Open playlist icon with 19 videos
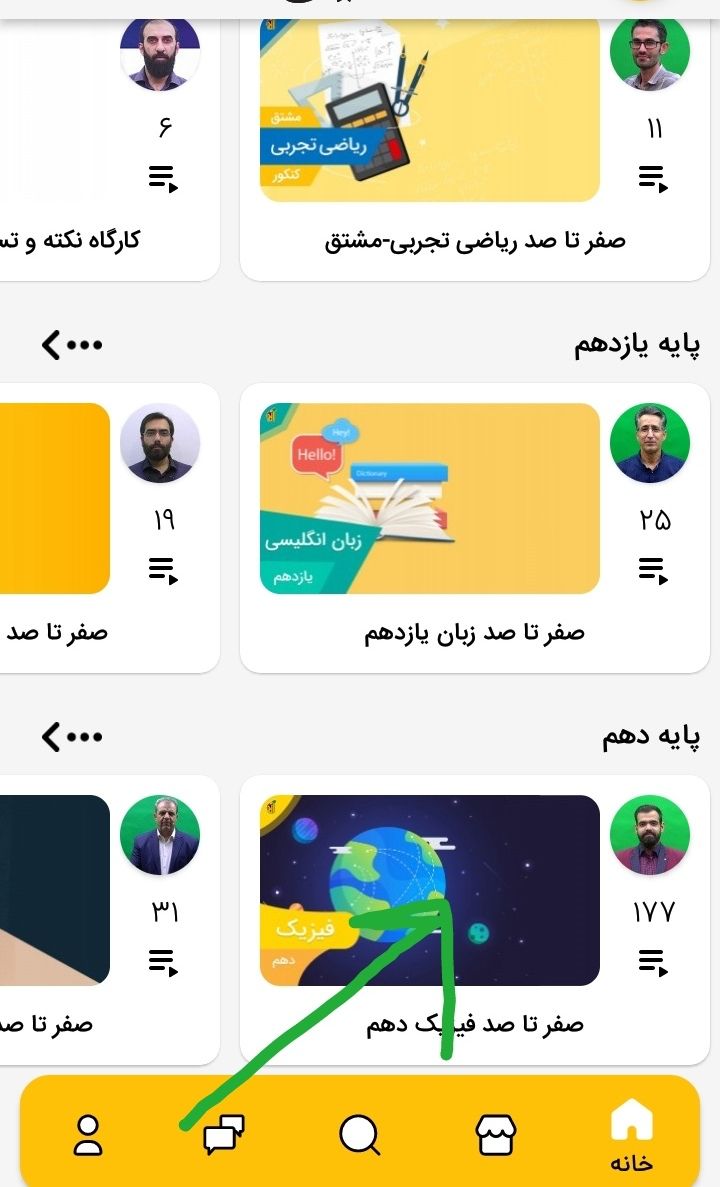This screenshot has width=720, height=1187. coord(163,571)
